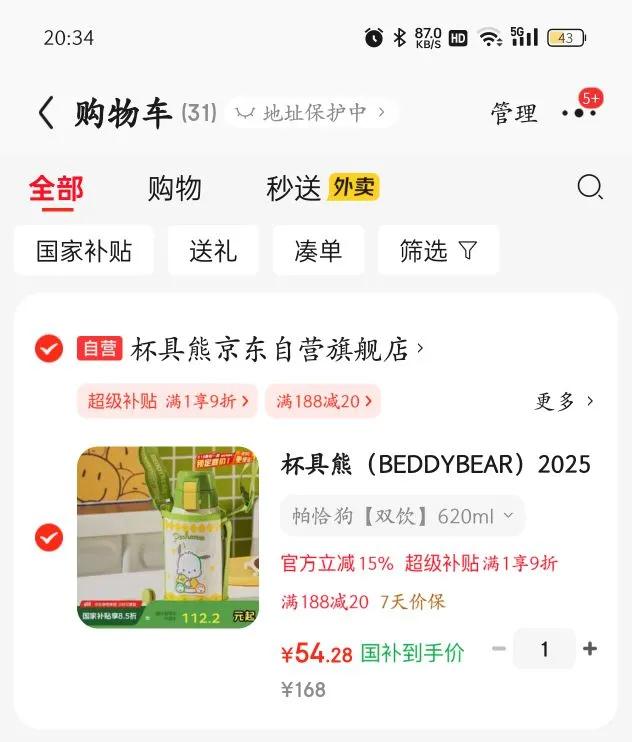
Task: Open 杯具熊京东自营旗舰店 store page
Action: click(x=276, y=349)
